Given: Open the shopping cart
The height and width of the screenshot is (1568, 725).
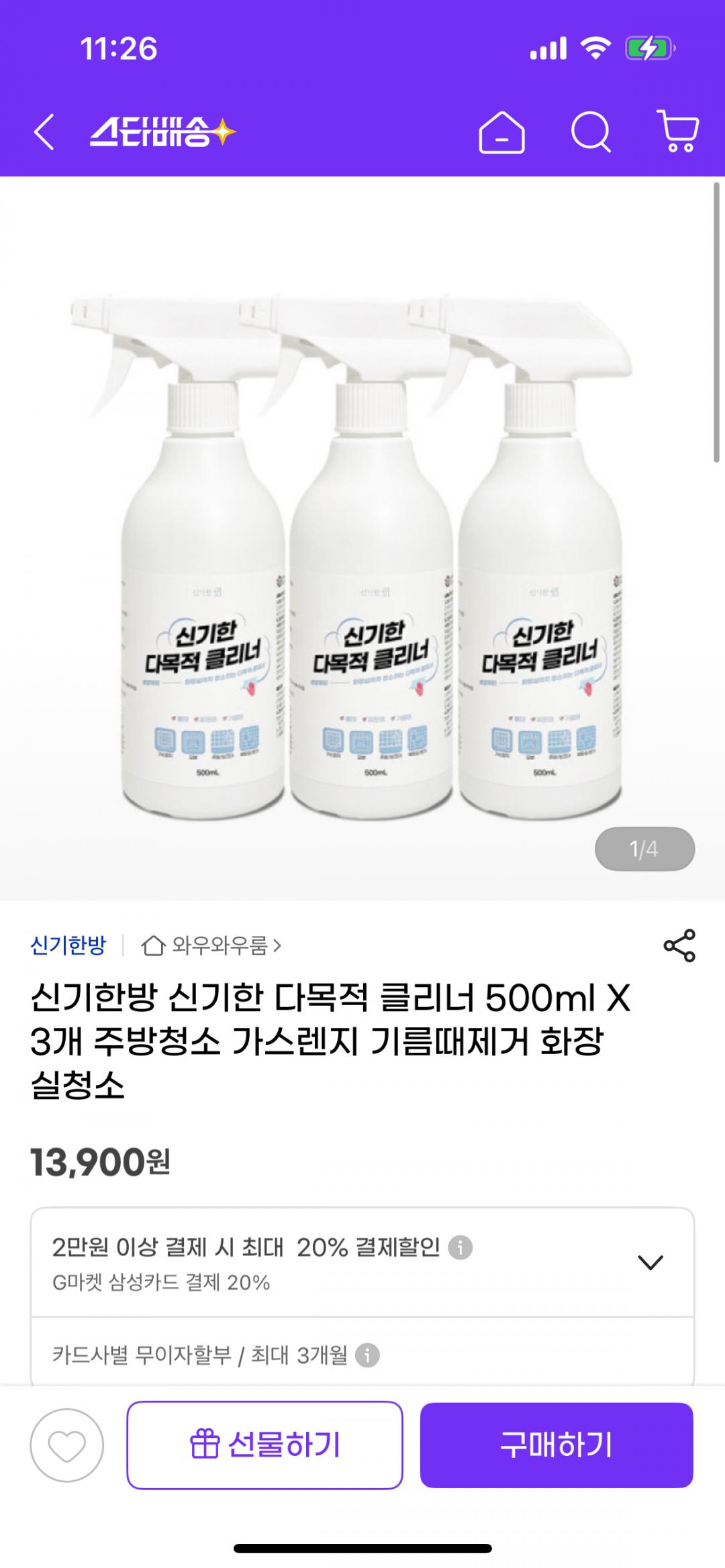Looking at the screenshot, I should [679, 132].
